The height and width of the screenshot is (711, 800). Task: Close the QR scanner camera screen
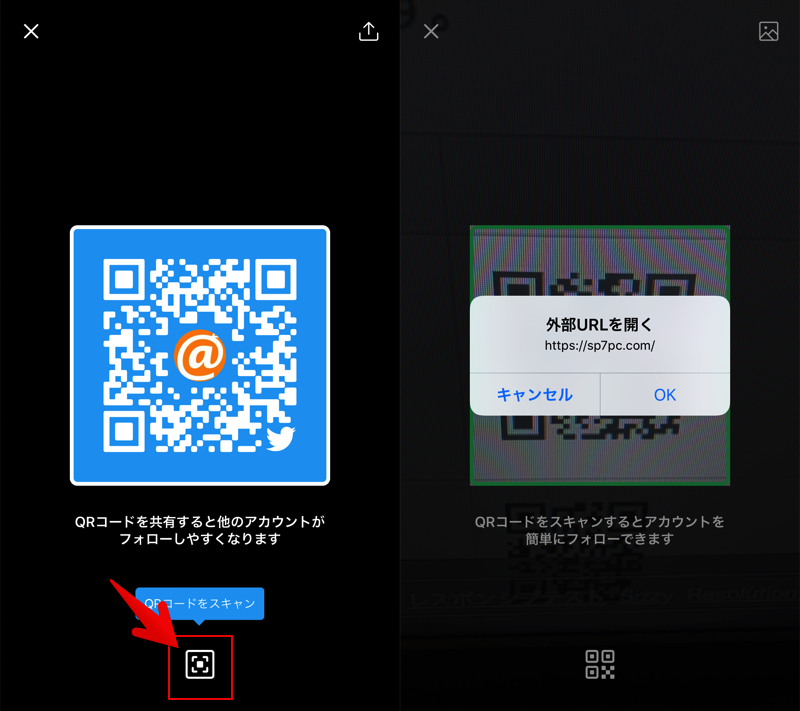point(431,31)
